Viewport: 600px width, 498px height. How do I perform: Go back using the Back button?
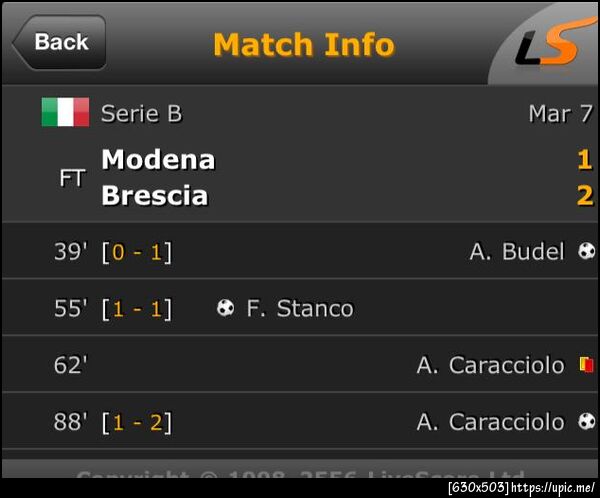(x=60, y=42)
